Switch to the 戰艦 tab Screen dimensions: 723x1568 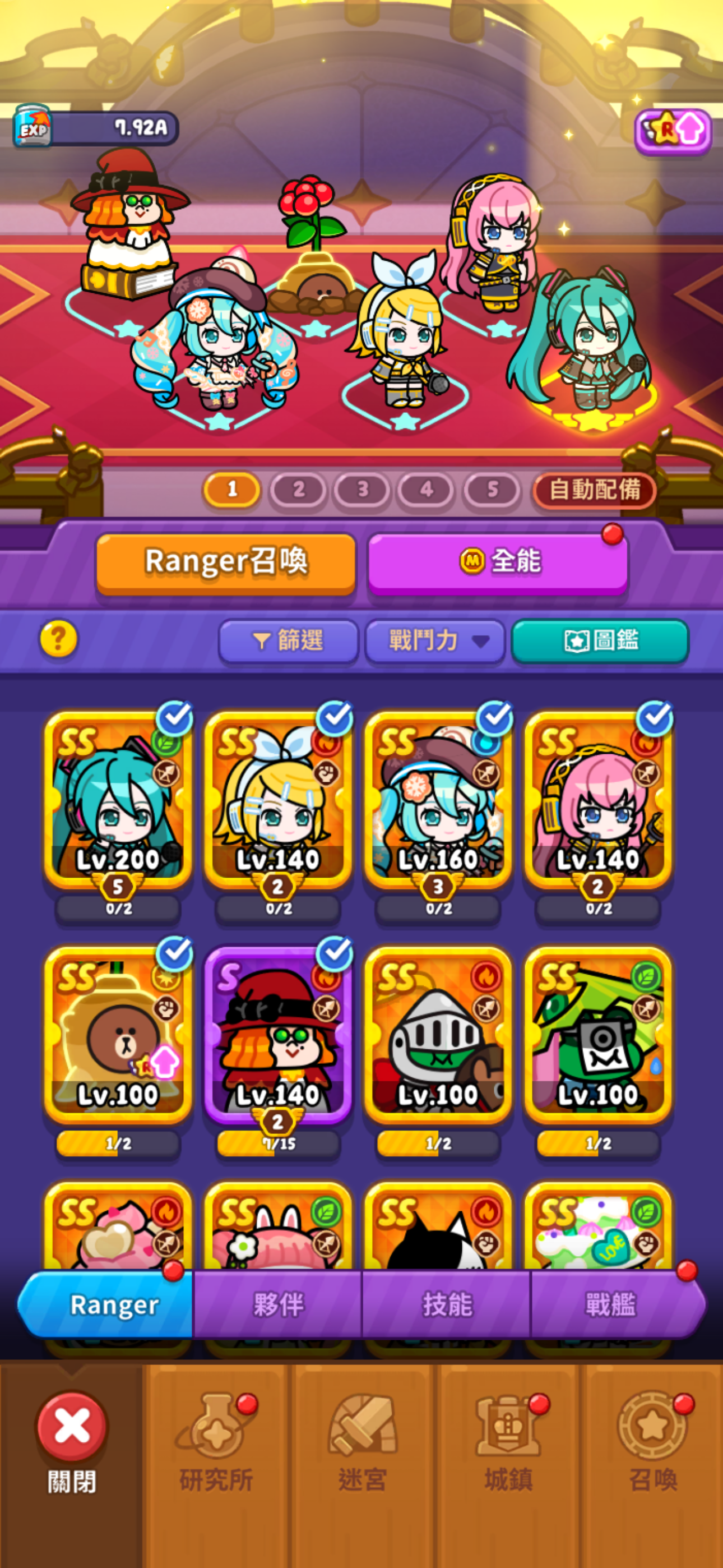click(x=610, y=1304)
